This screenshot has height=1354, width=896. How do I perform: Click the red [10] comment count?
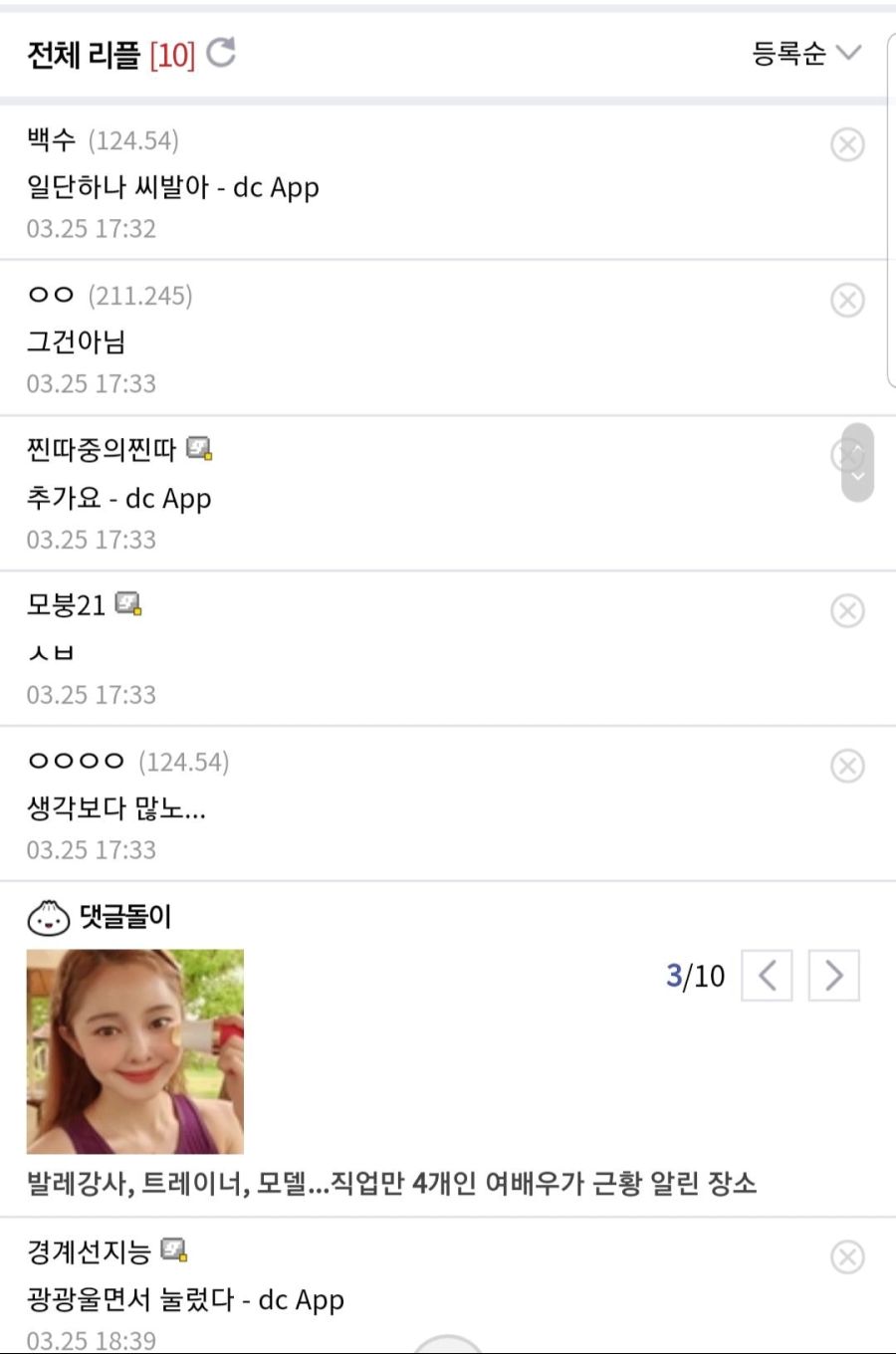click(172, 54)
